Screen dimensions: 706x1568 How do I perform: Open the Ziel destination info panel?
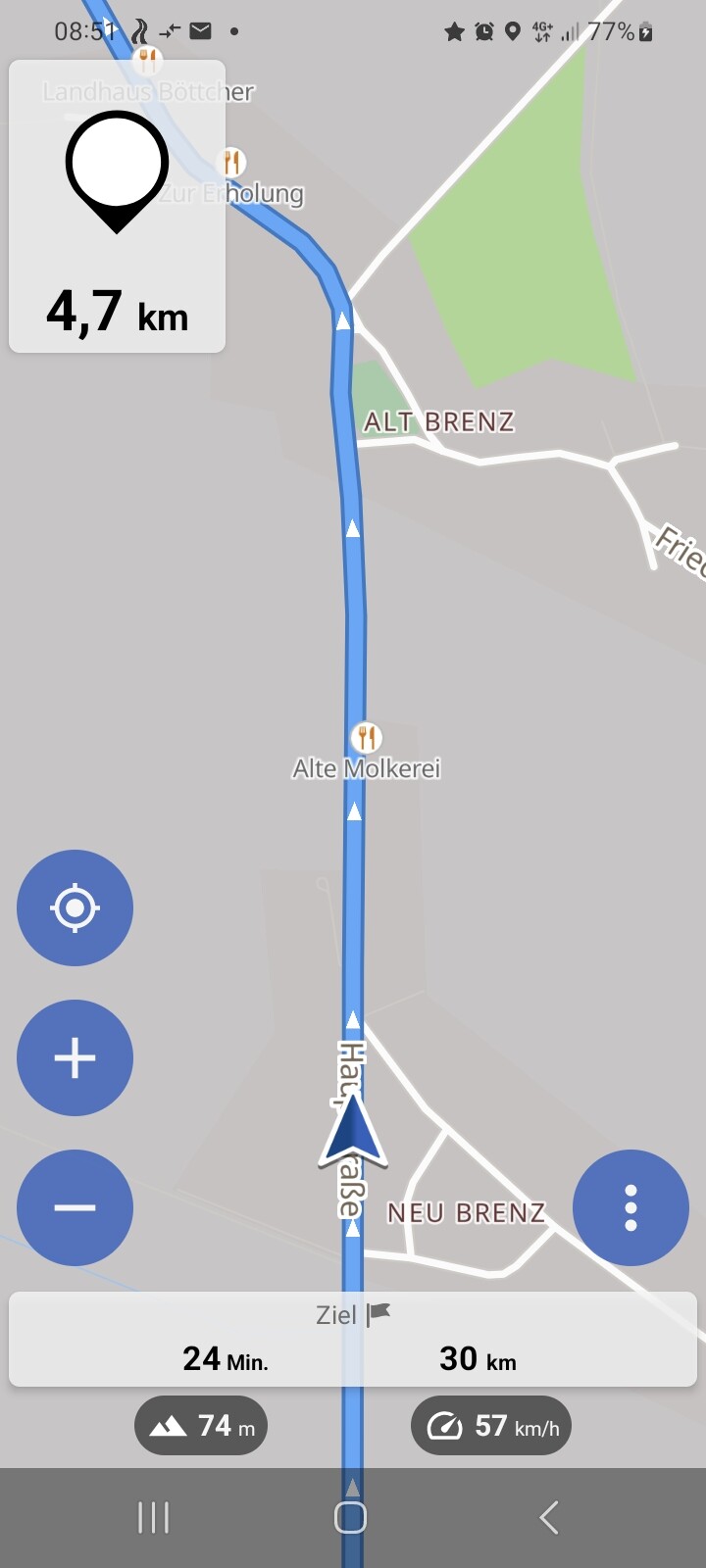(353, 1339)
